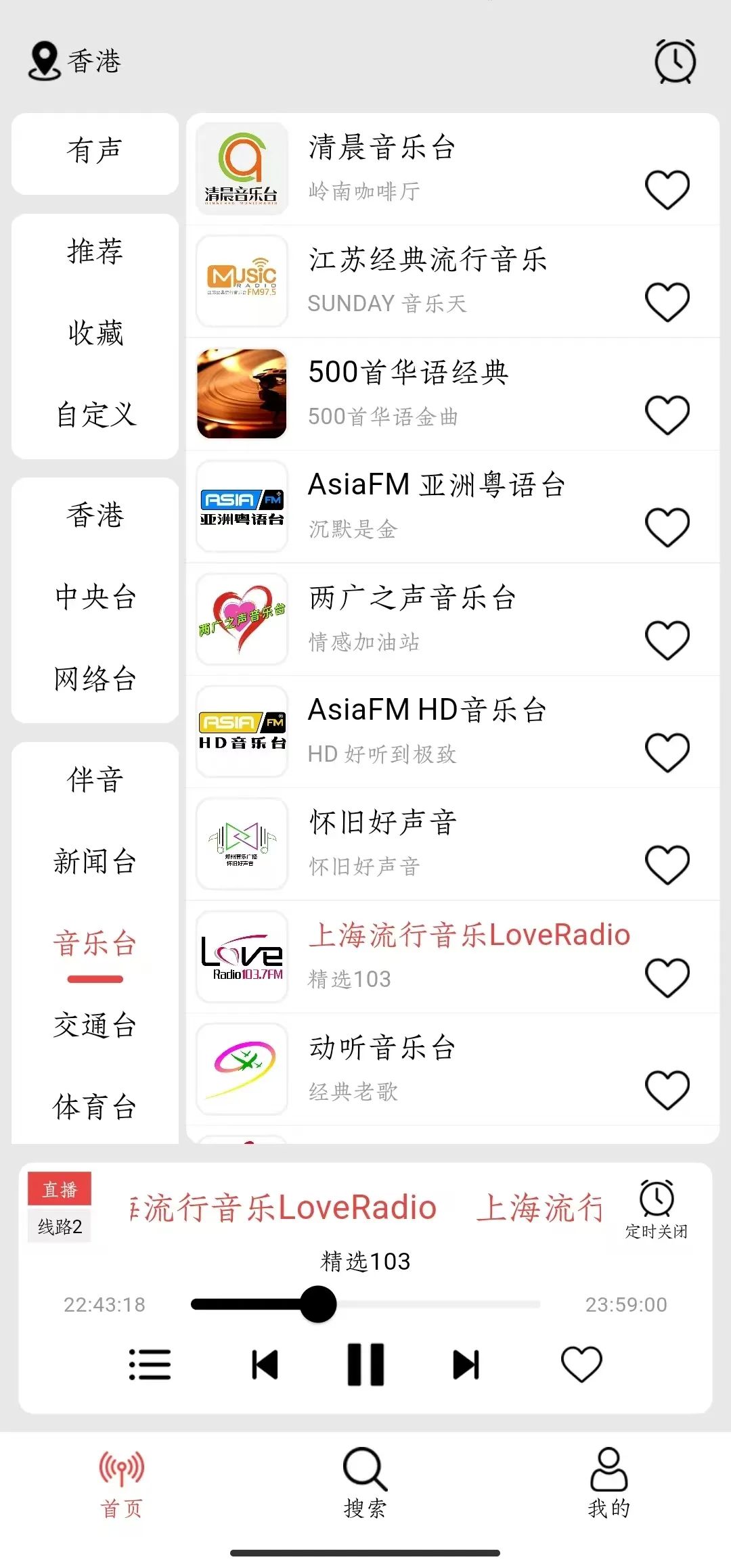Screen dimensions: 731x1568
Task: Open the 推荐 category
Action: (95, 252)
